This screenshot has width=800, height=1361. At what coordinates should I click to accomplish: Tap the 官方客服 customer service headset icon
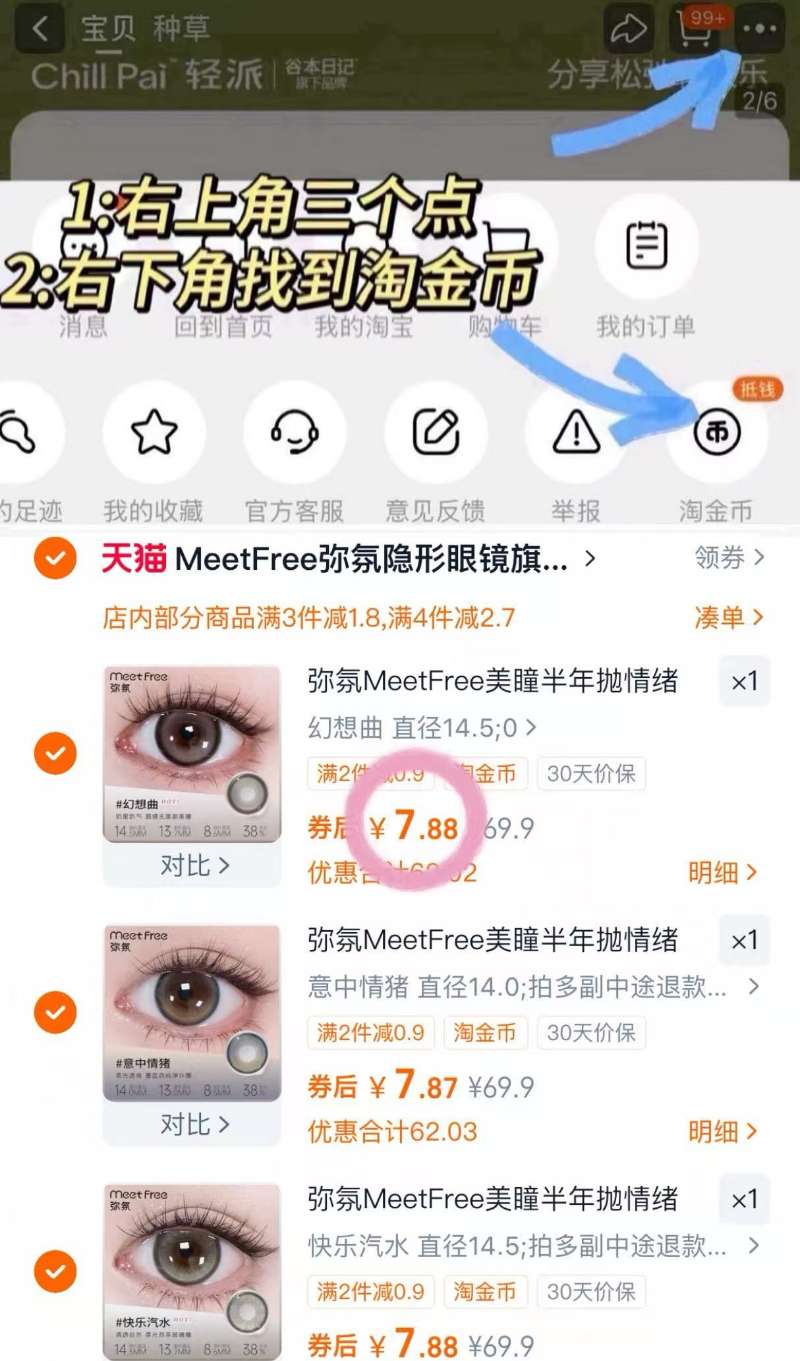click(293, 432)
